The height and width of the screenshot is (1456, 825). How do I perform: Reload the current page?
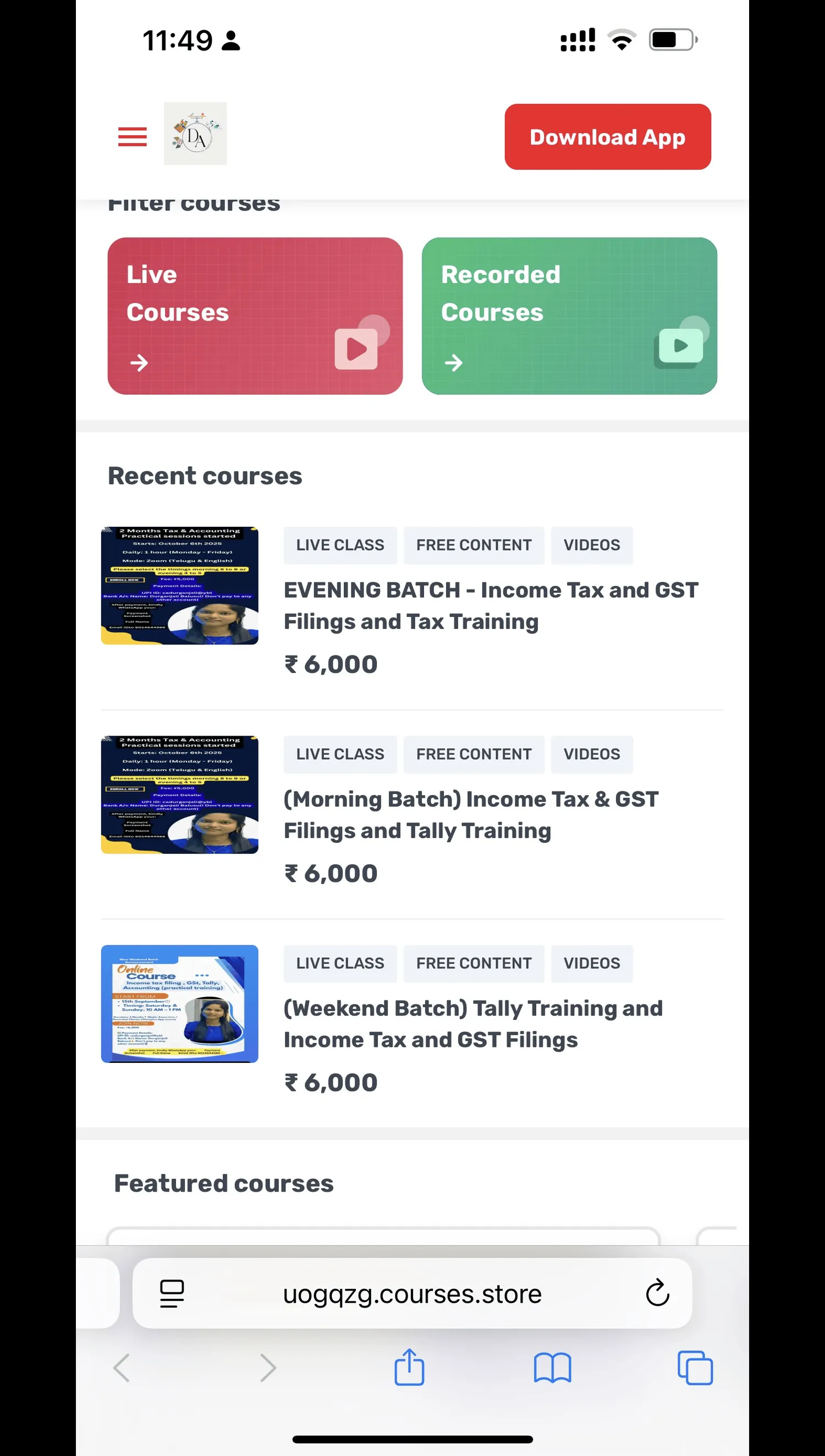[657, 1293]
